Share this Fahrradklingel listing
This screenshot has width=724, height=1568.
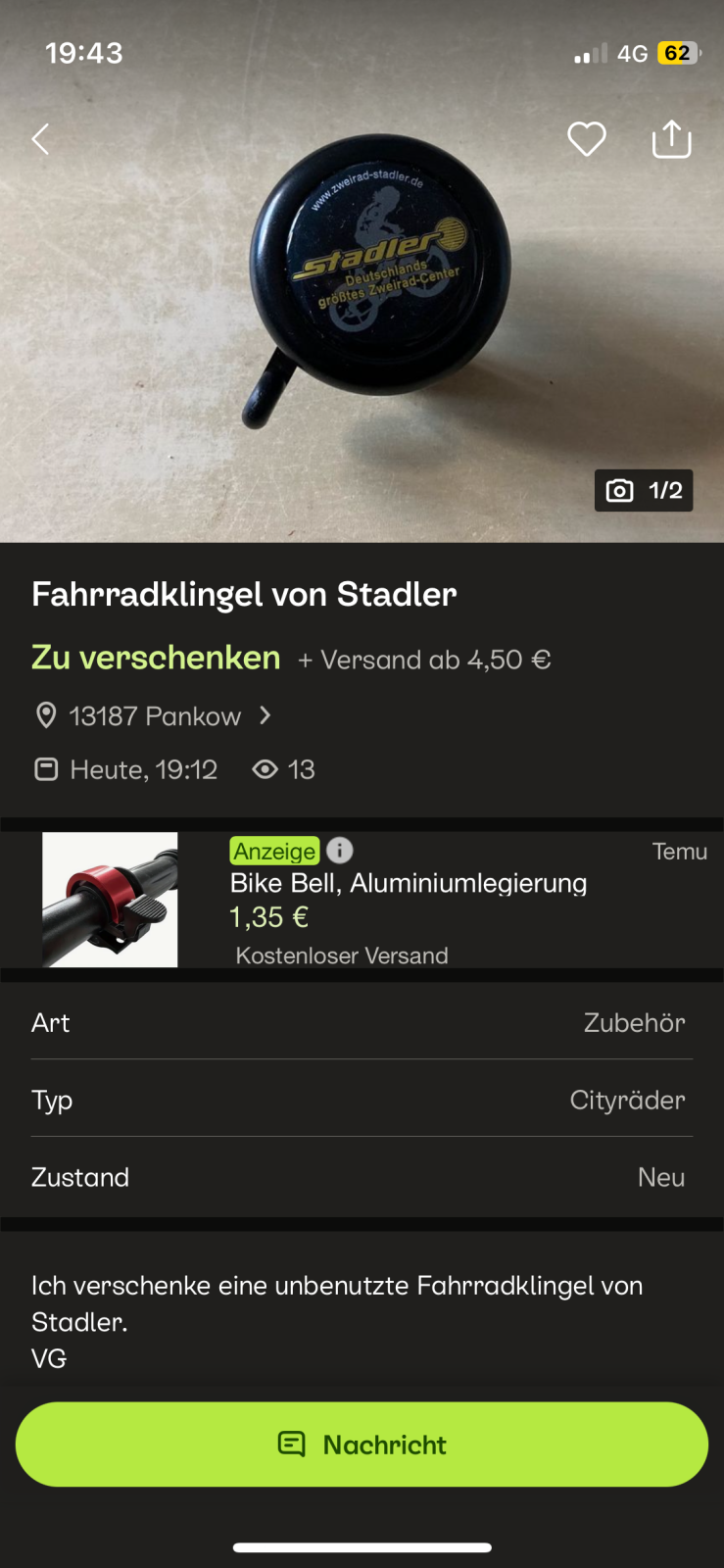coord(671,139)
